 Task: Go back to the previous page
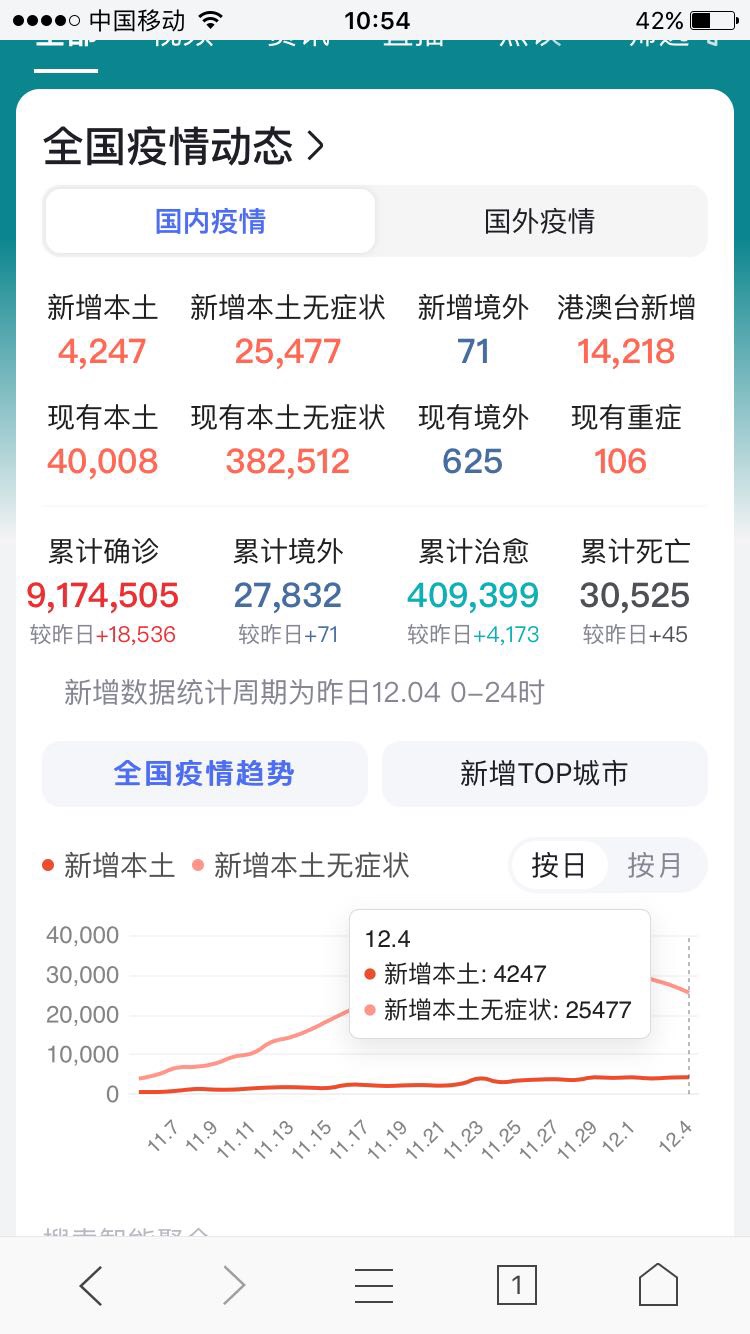click(91, 1285)
